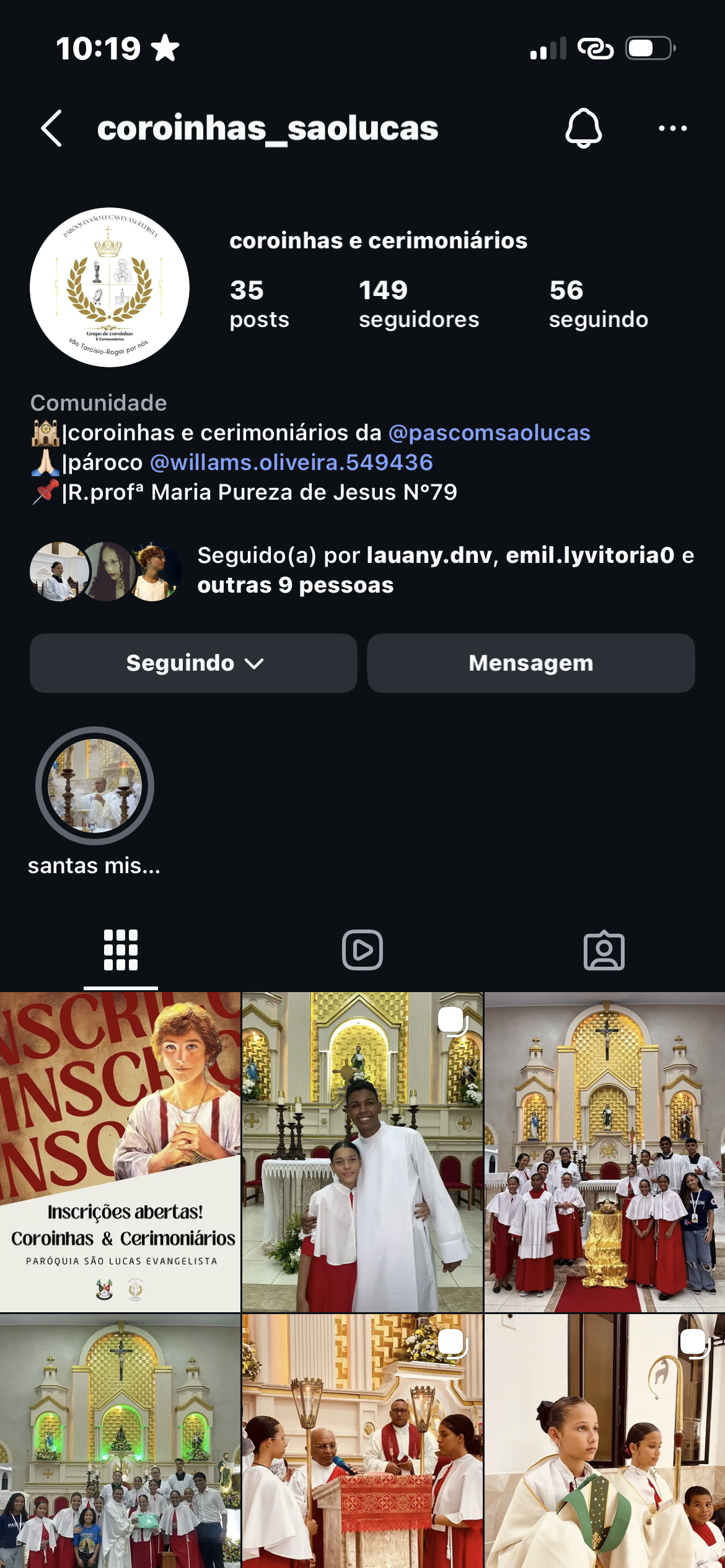This screenshot has width=725, height=1568.
Task: Open the @willams.oliveira.549436 mention link
Action: coord(291,462)
